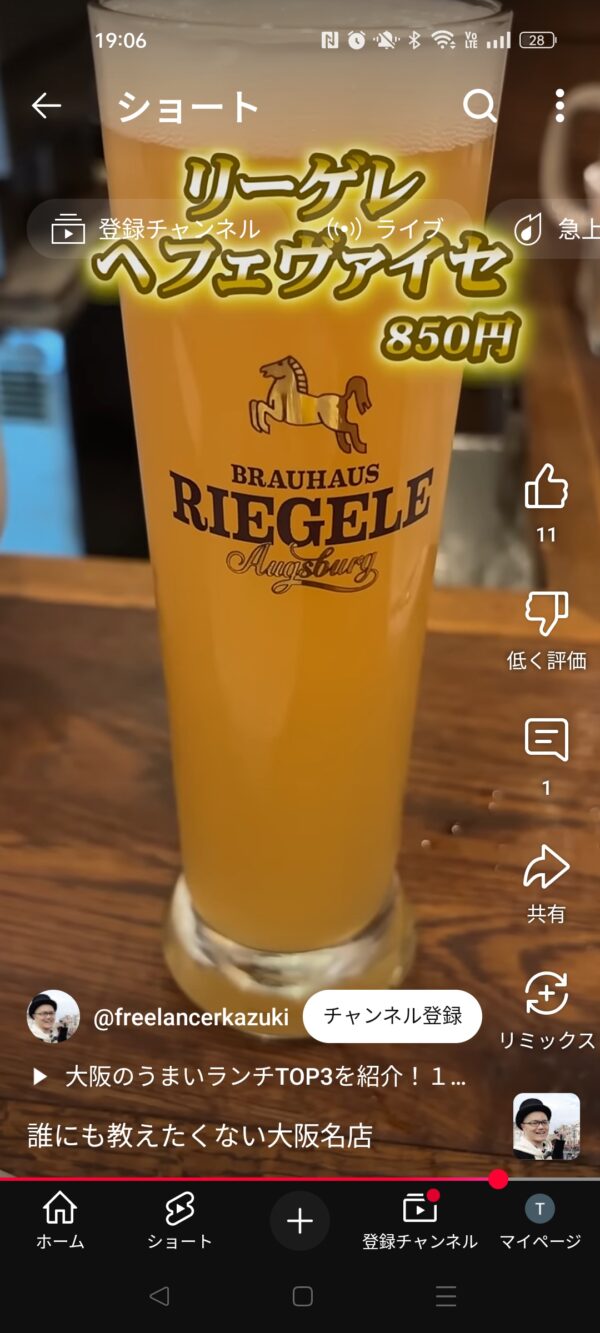This screenshot has width=600, height=1333.
Task: Switch to the ホーム tab
Action: 60,1220
